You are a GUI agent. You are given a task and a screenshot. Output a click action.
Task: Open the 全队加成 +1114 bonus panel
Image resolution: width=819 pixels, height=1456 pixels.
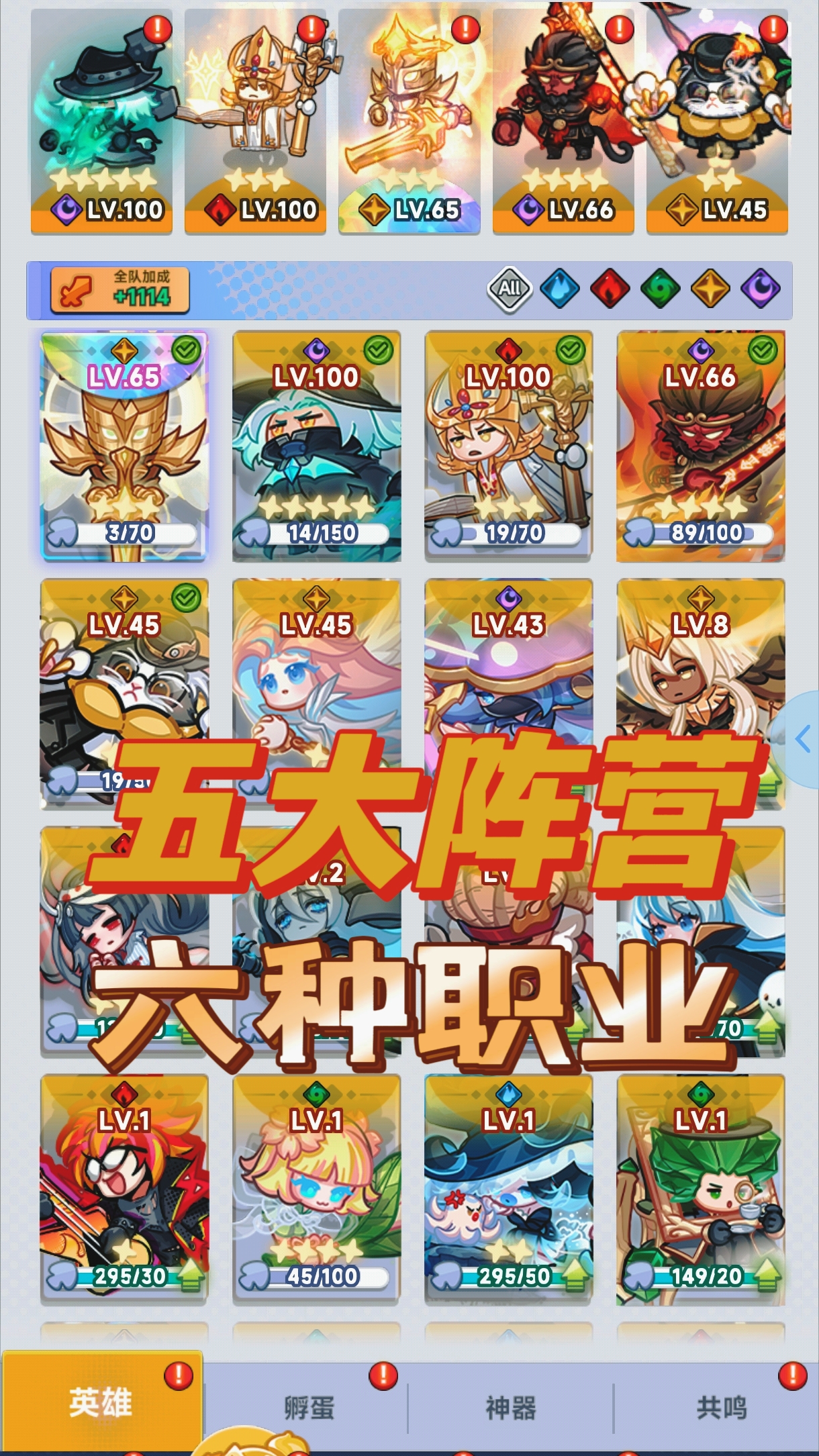(119, 290)
